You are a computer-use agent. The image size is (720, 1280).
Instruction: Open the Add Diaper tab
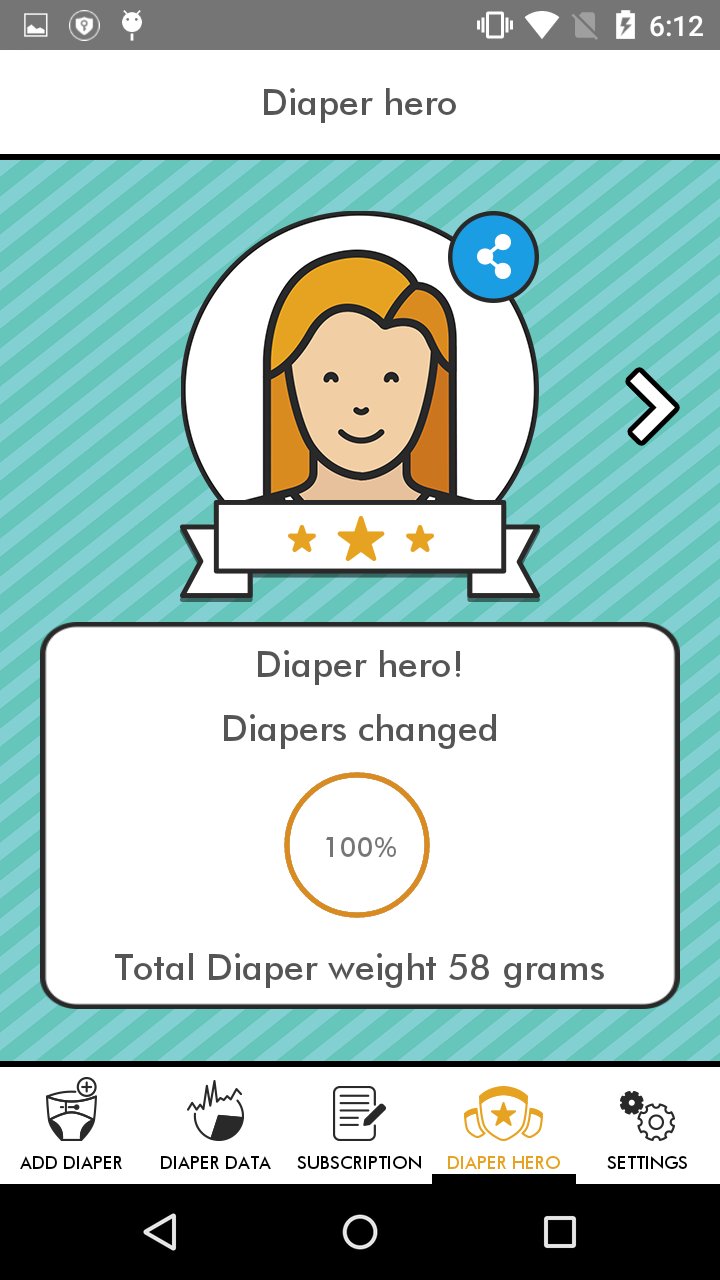(72, 1125)
